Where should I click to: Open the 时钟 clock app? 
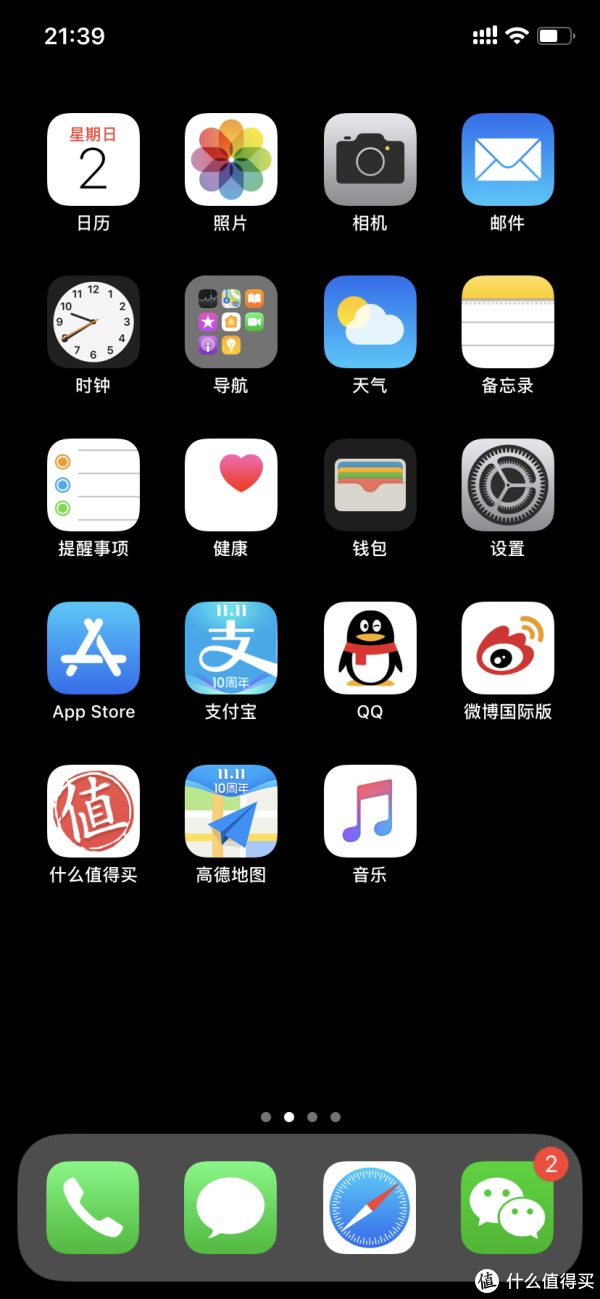93,322
